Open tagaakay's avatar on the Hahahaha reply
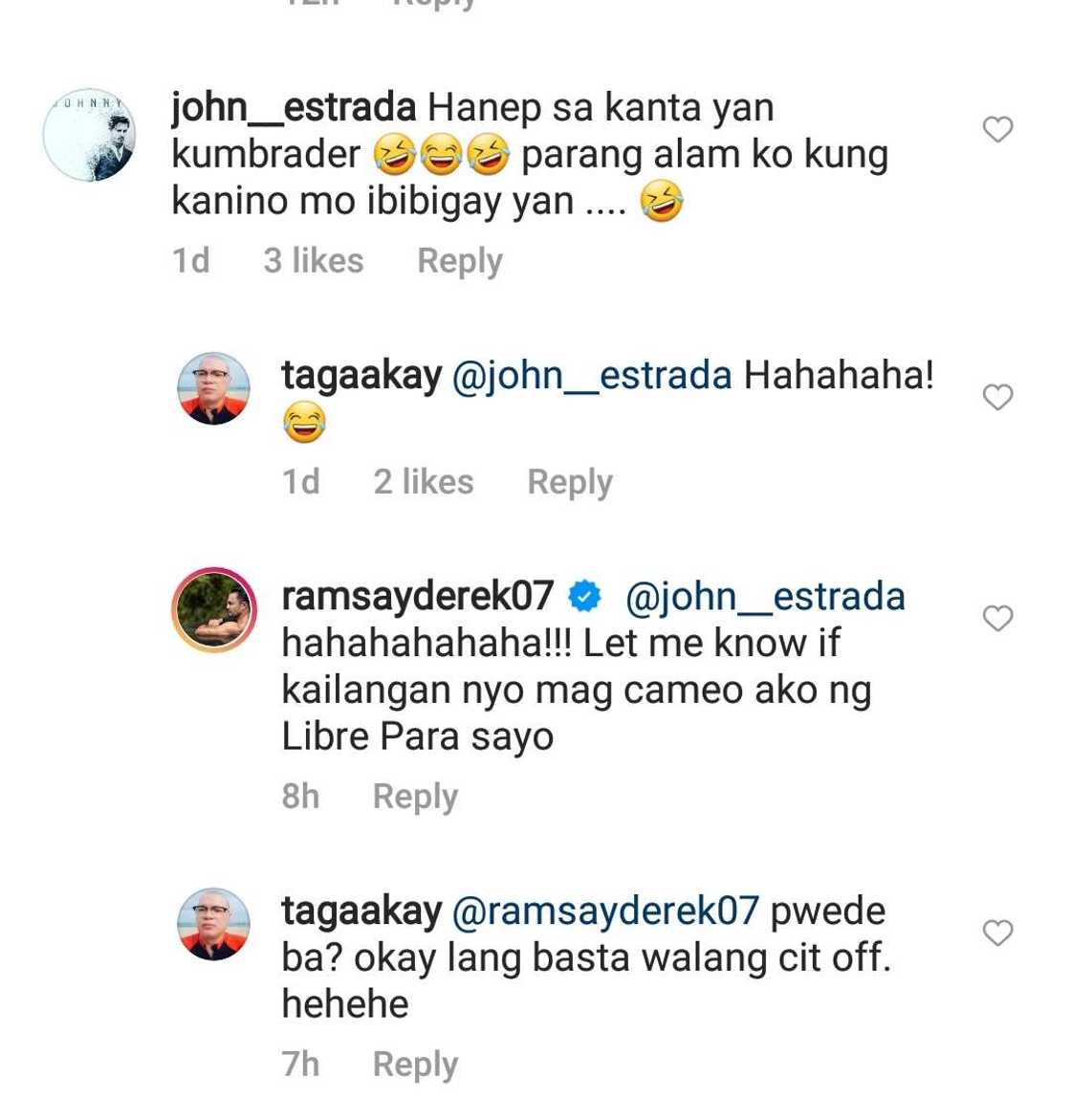1071x1120 pixels. [x=214, y=388]
